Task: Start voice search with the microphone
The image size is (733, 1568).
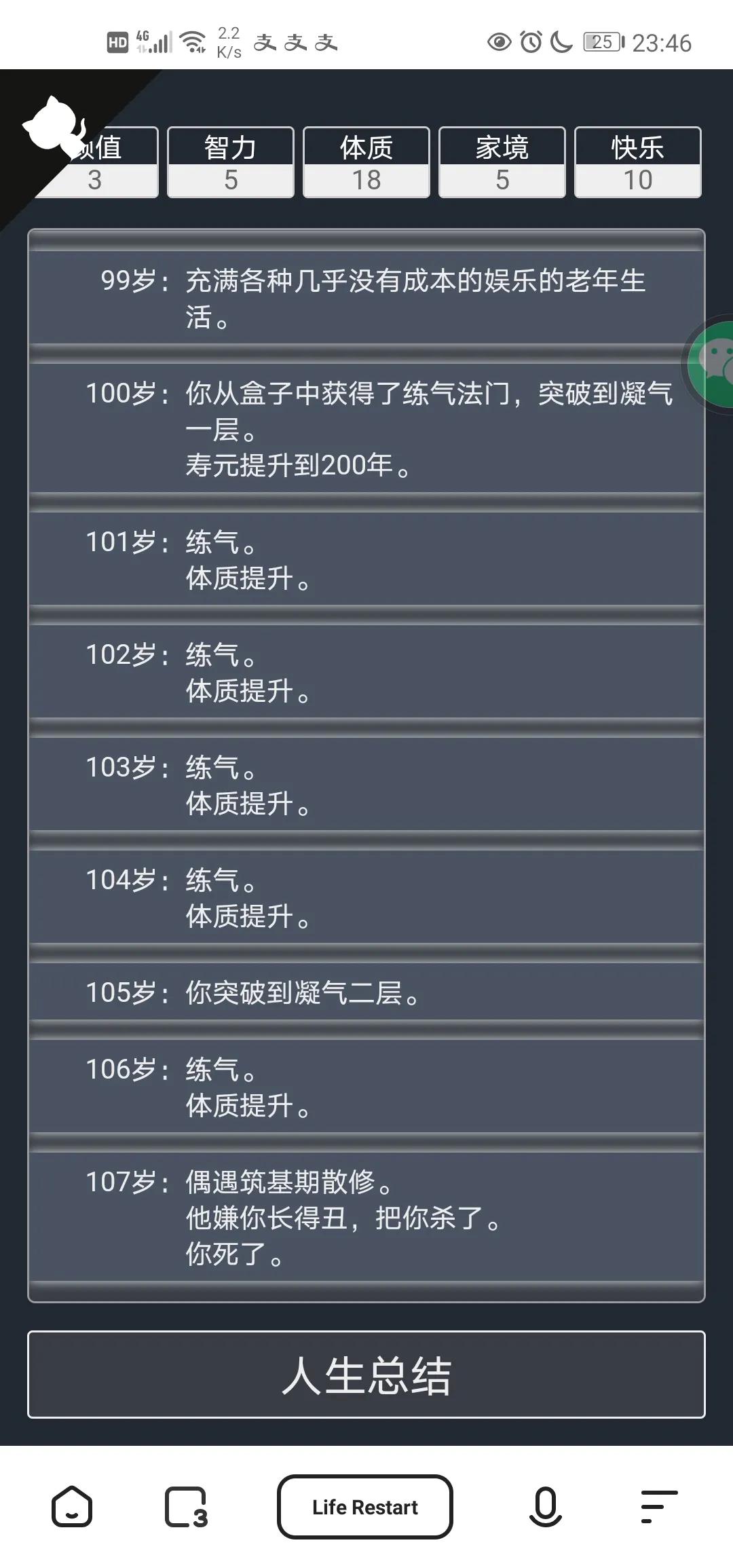Action: tap(545, 1507)
